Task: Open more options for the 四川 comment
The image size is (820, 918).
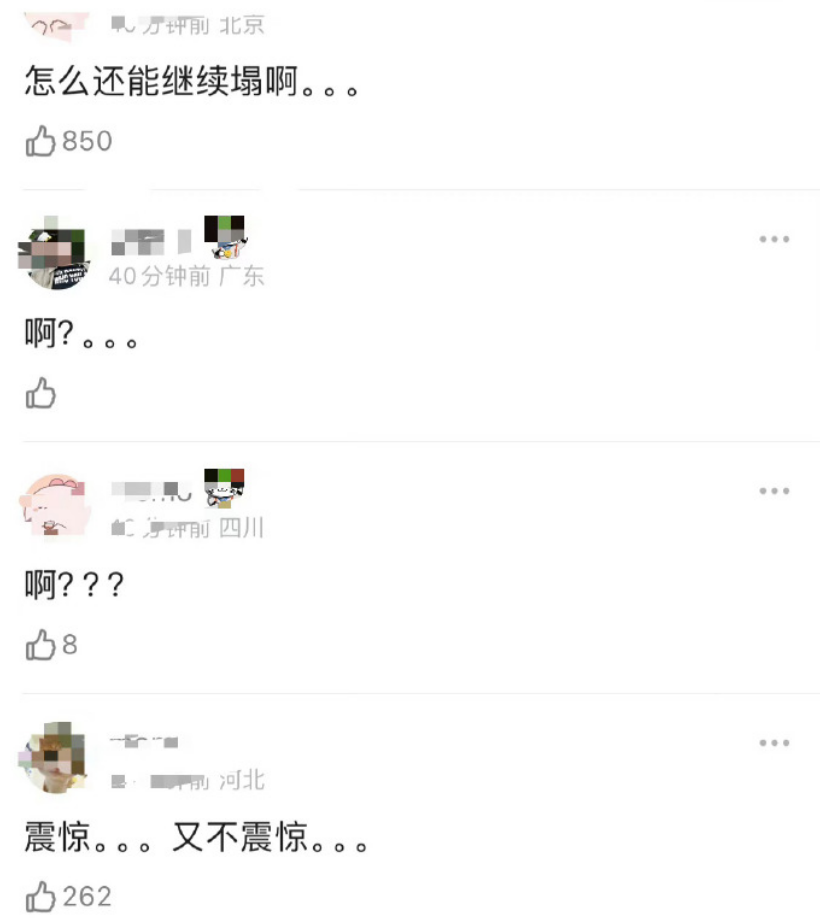Action: tap(774, 491)
